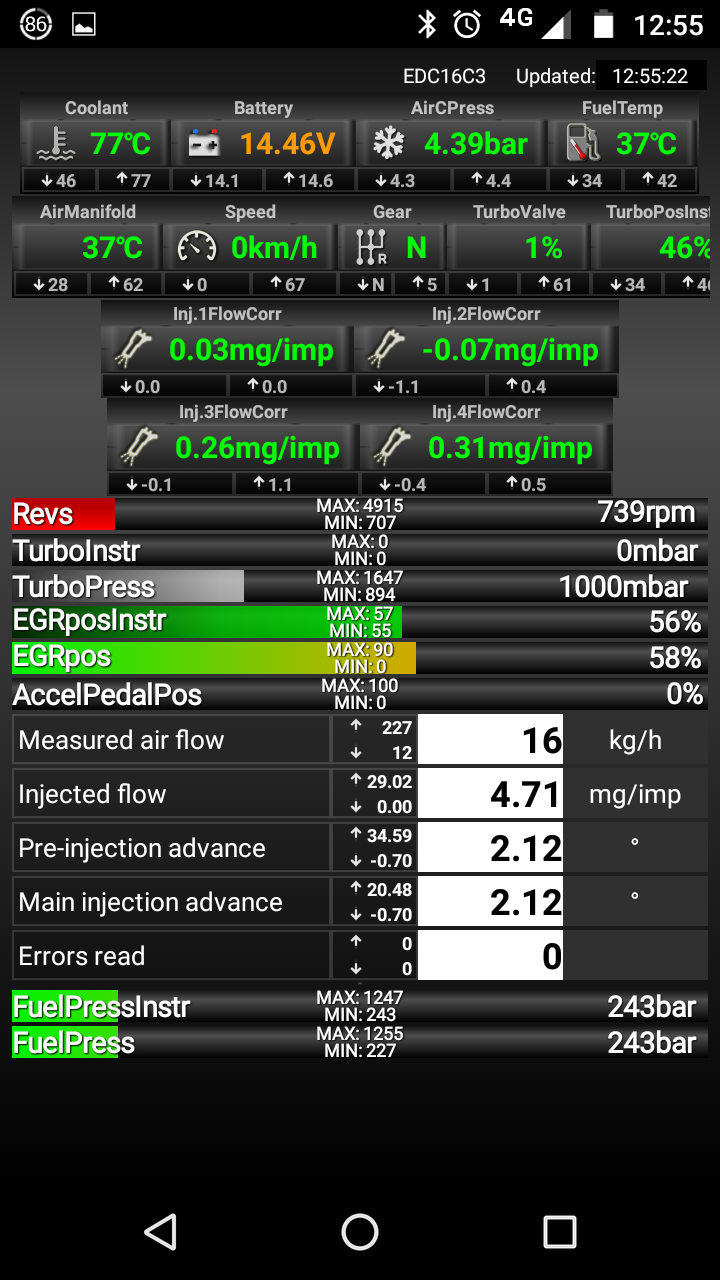This screenshot has width=720, height=1280.
Task: Return to the home screen
Action: click(x=360, y=1231)
